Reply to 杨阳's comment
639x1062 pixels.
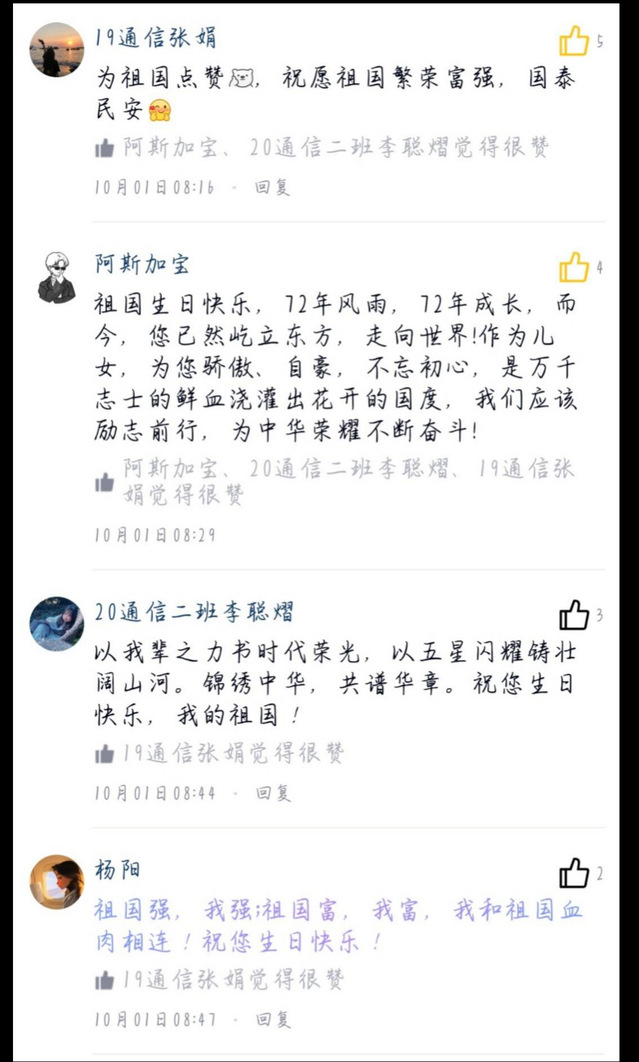click(272, 1019)
